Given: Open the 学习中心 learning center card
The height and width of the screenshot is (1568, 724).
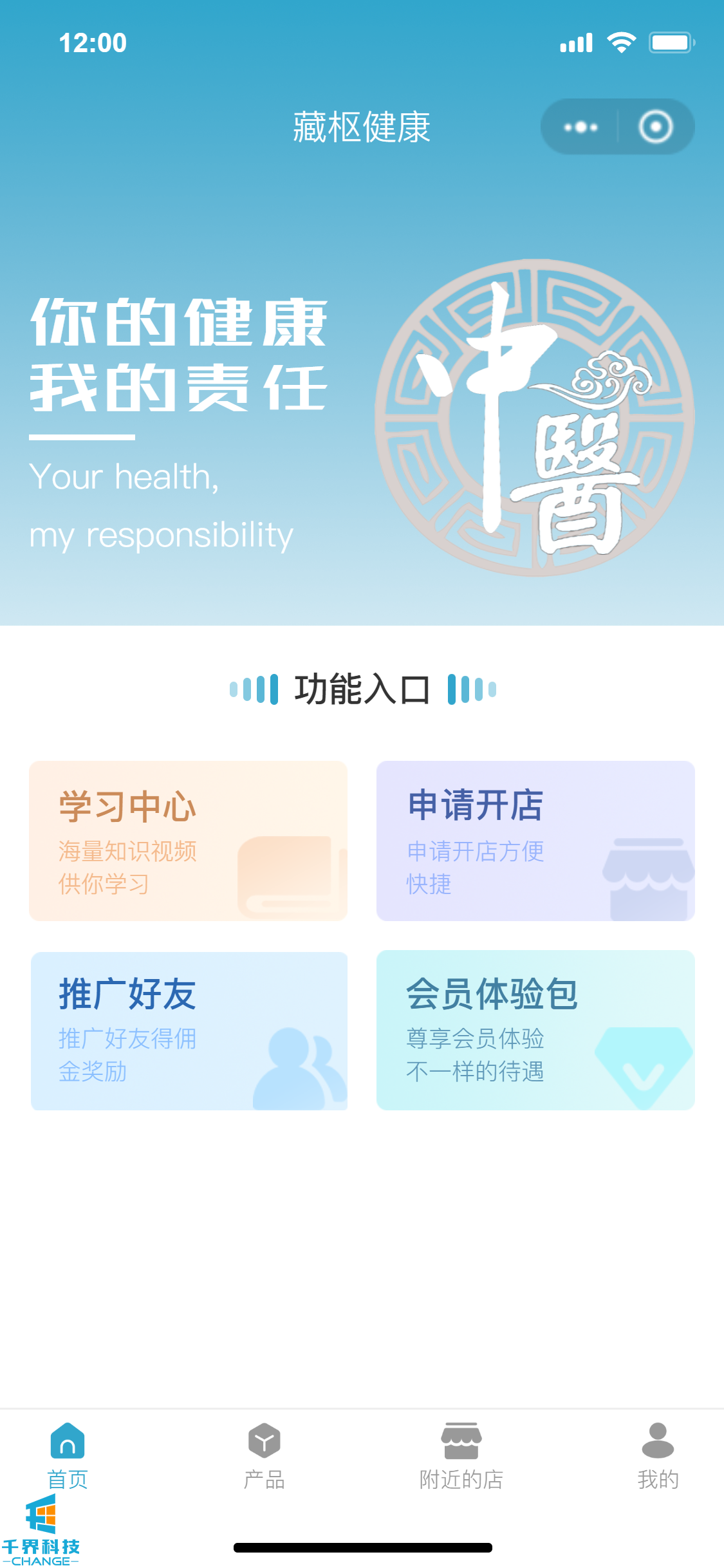Looking at the screenshot, I should (x=188, y=841).
